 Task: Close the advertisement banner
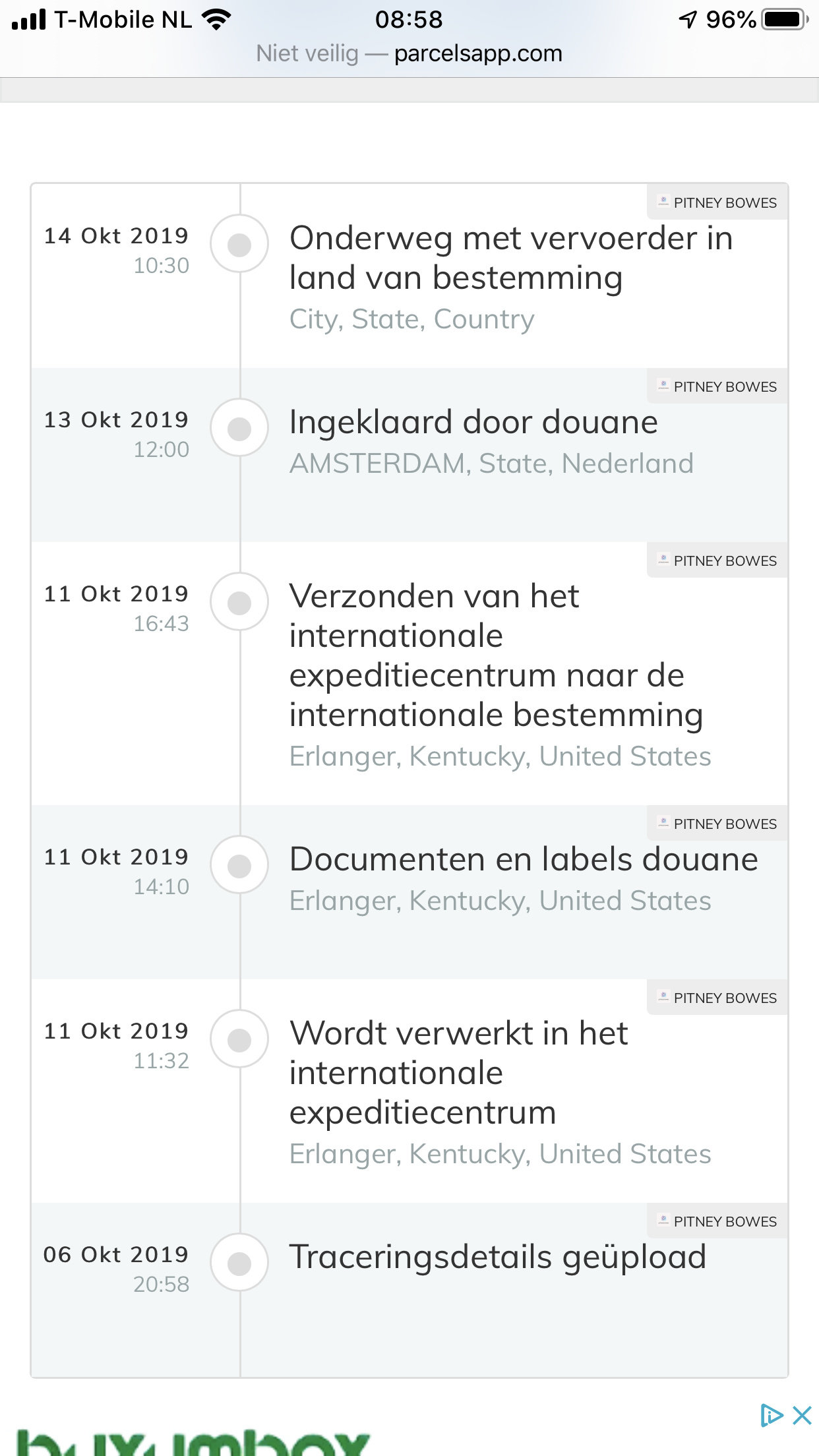pyautogui.click(x=802, y=1415)
